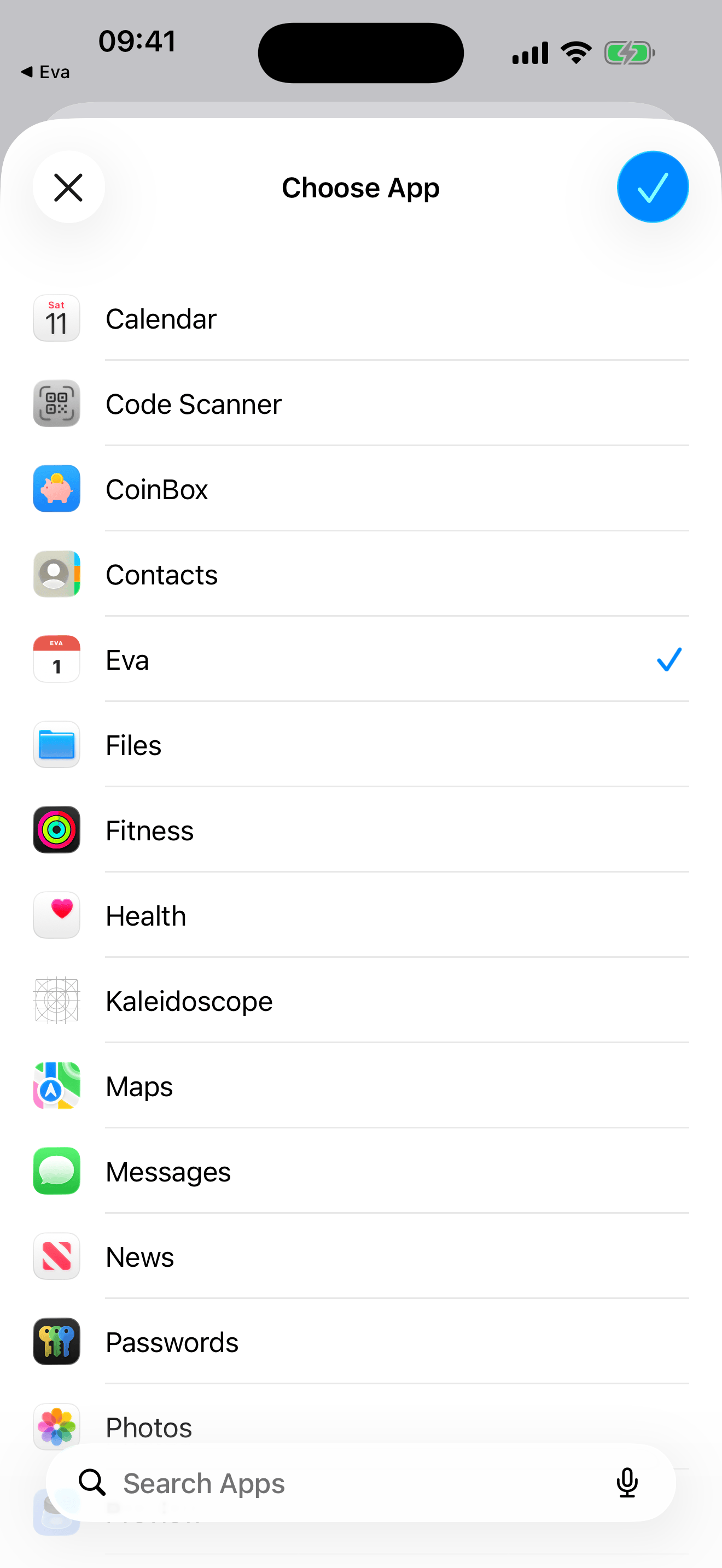Confirm selection with the blue checkmark button
Image resolution: width=722 pixels, height=1568 pixels.
coord(652,187)
